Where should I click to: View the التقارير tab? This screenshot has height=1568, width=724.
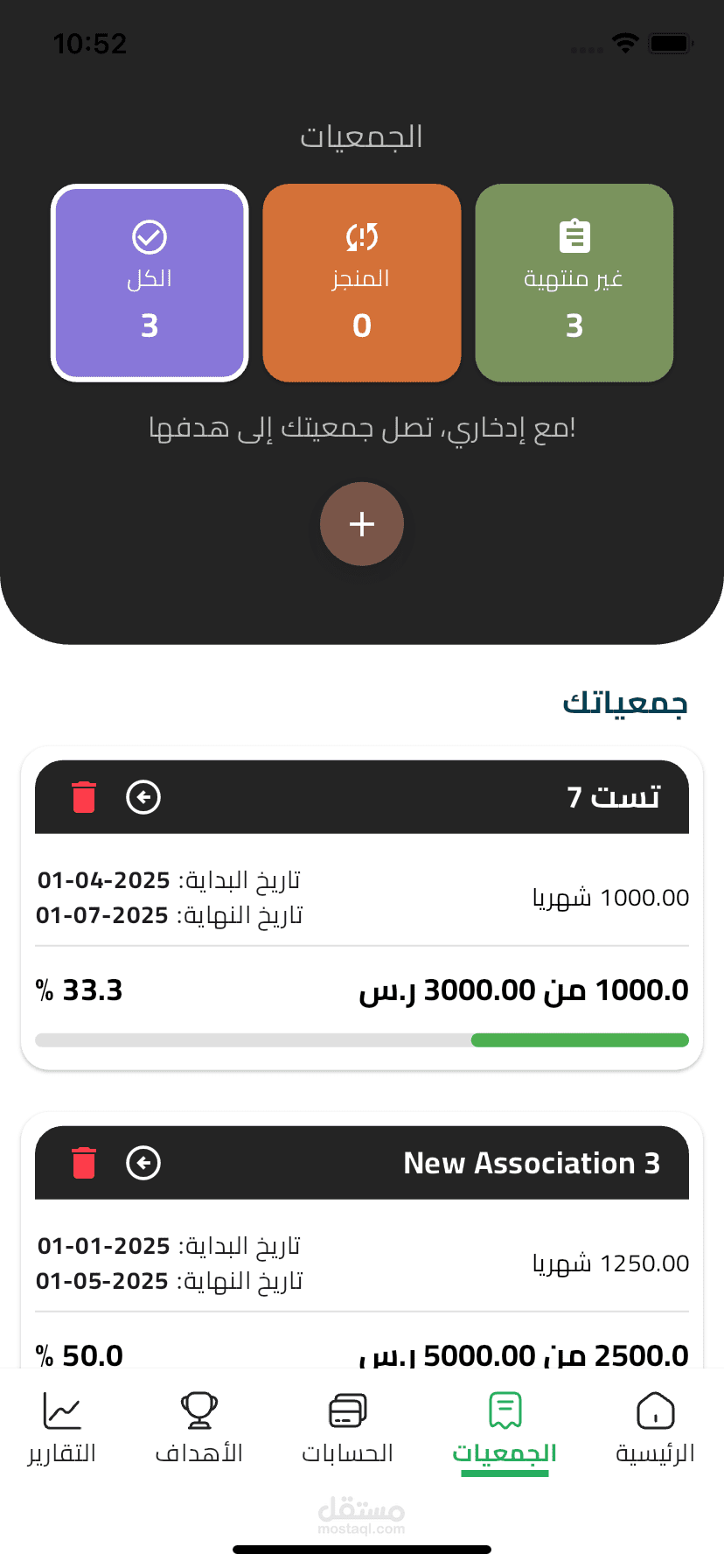[62, 1428]
